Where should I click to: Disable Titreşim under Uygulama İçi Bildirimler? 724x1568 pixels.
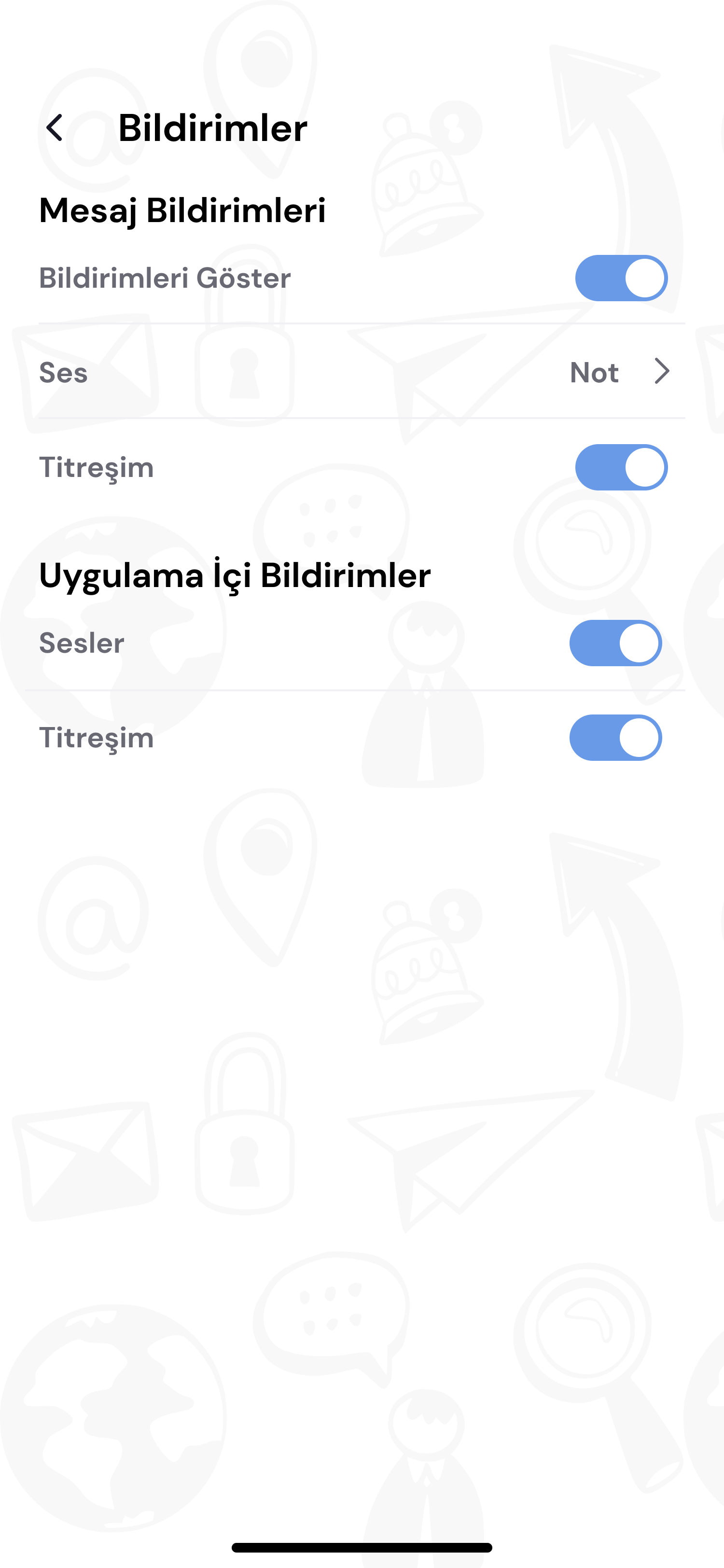pos(615,738)
